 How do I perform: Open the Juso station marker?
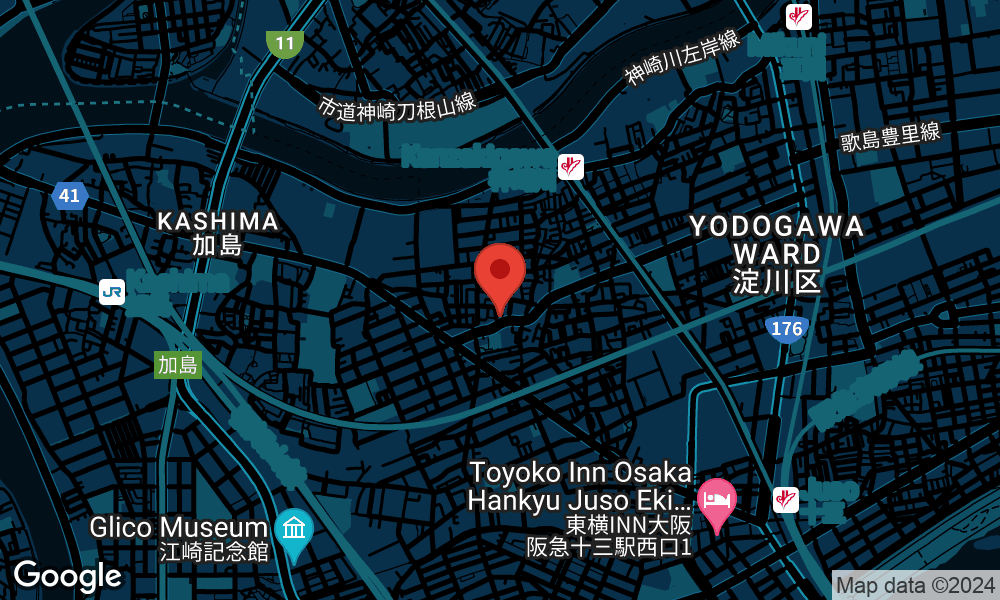coord(786,498)
